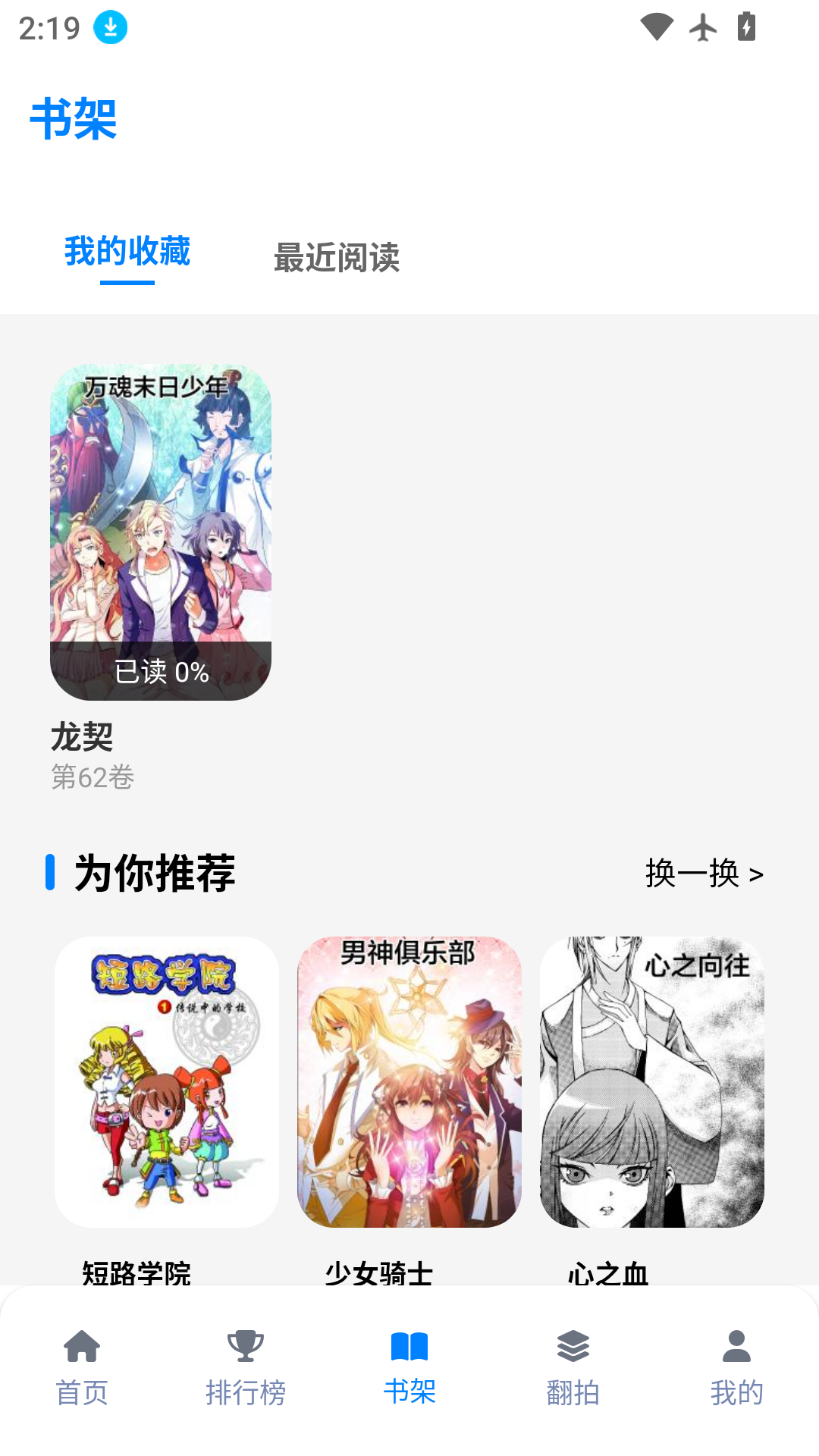Screen dimensions: 819x1456
Task: Select the 我的收藏 tab
Action: pos(127,253)
